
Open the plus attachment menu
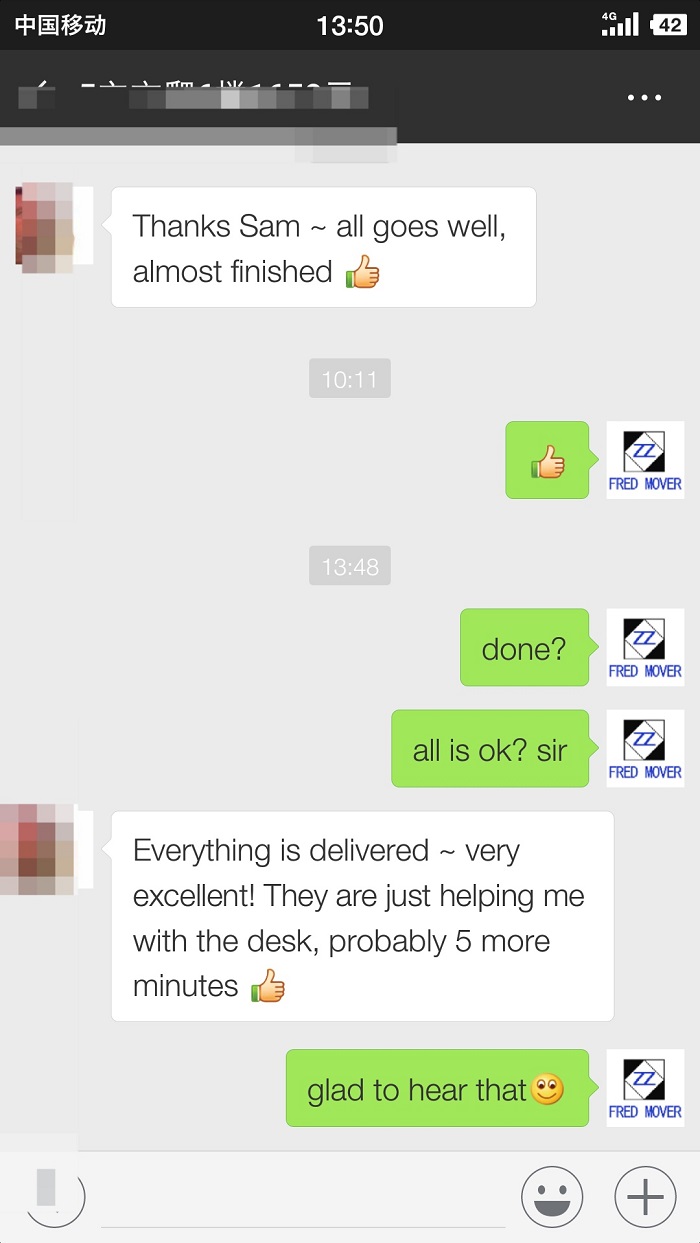[x=645, y=1196]
